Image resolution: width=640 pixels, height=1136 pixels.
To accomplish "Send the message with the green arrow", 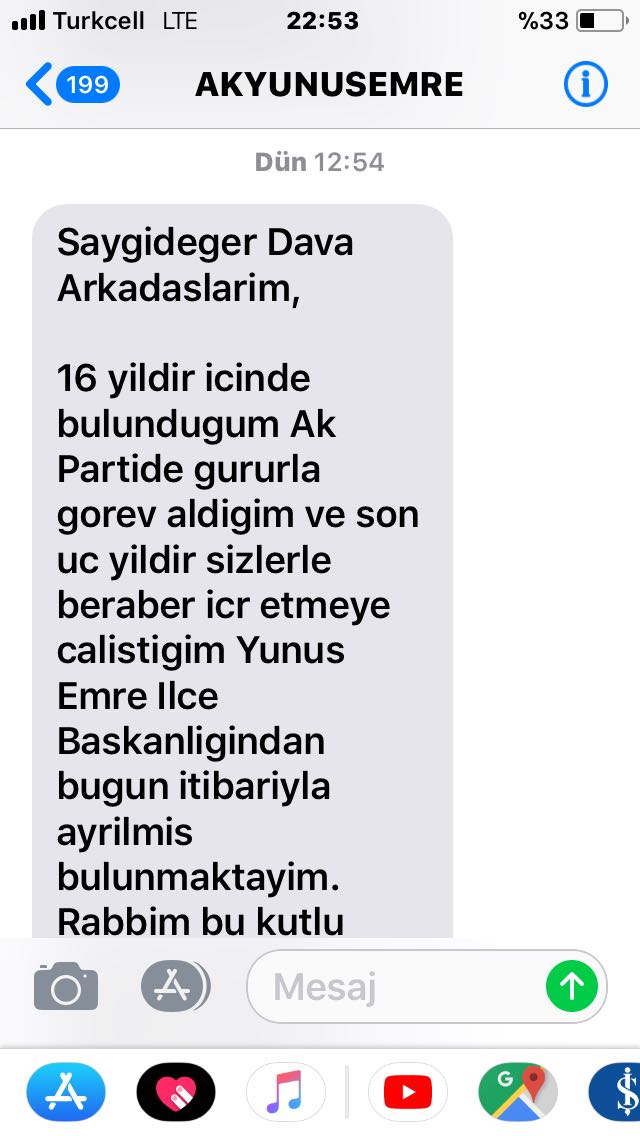I will coord(572,986).
